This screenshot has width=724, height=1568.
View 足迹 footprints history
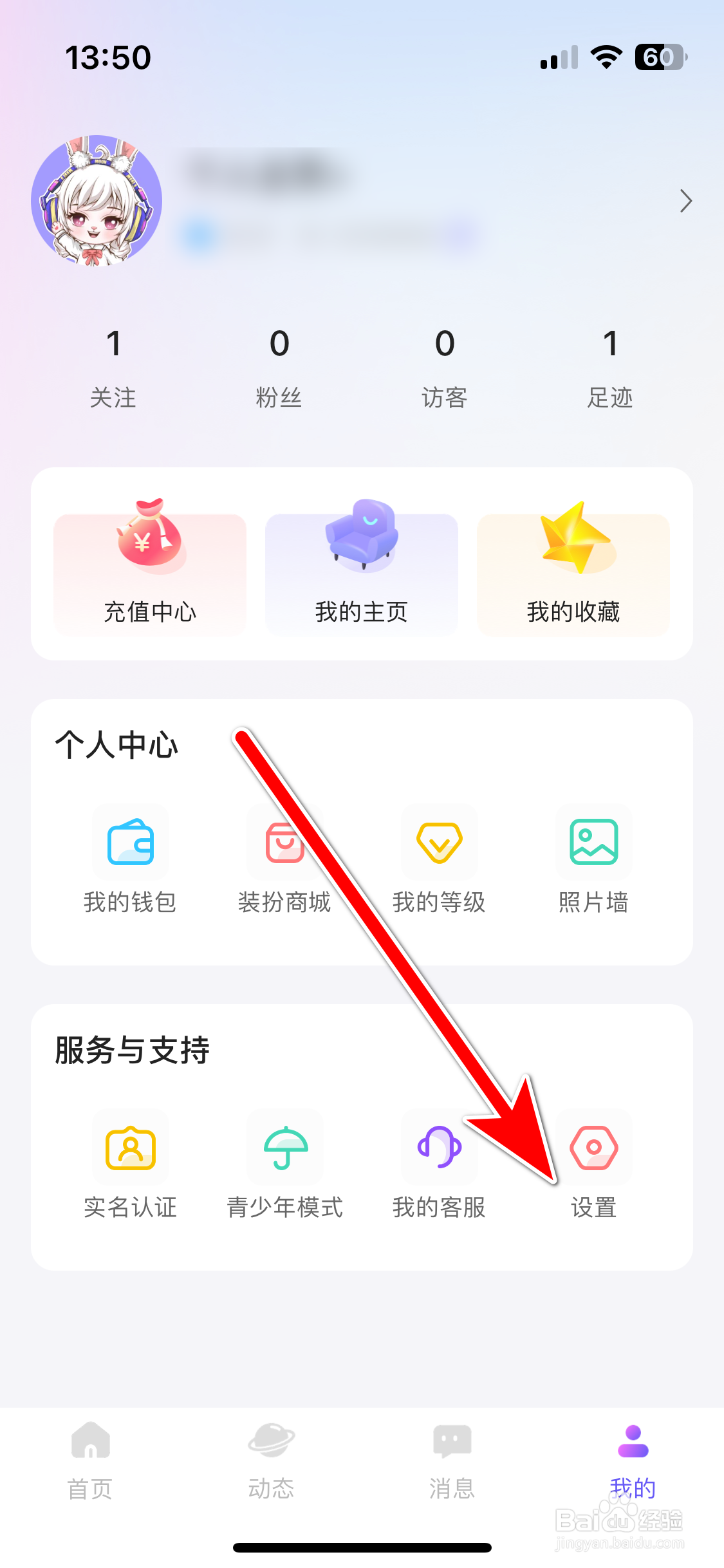point(611,367)
